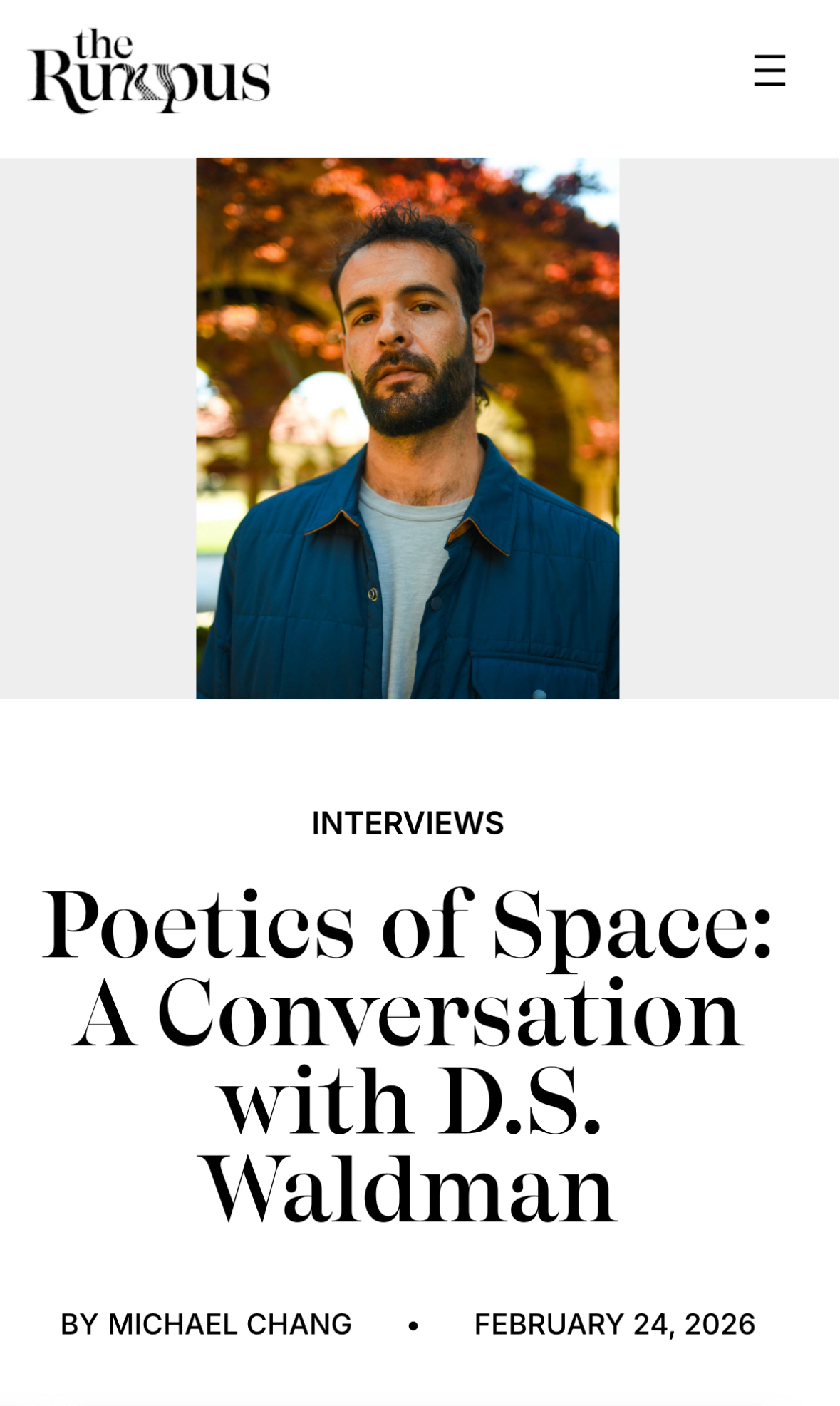This screenshot has width=840, height=1406.
Task: View author Michael Chang's page
Action: tap(229, 1325)
